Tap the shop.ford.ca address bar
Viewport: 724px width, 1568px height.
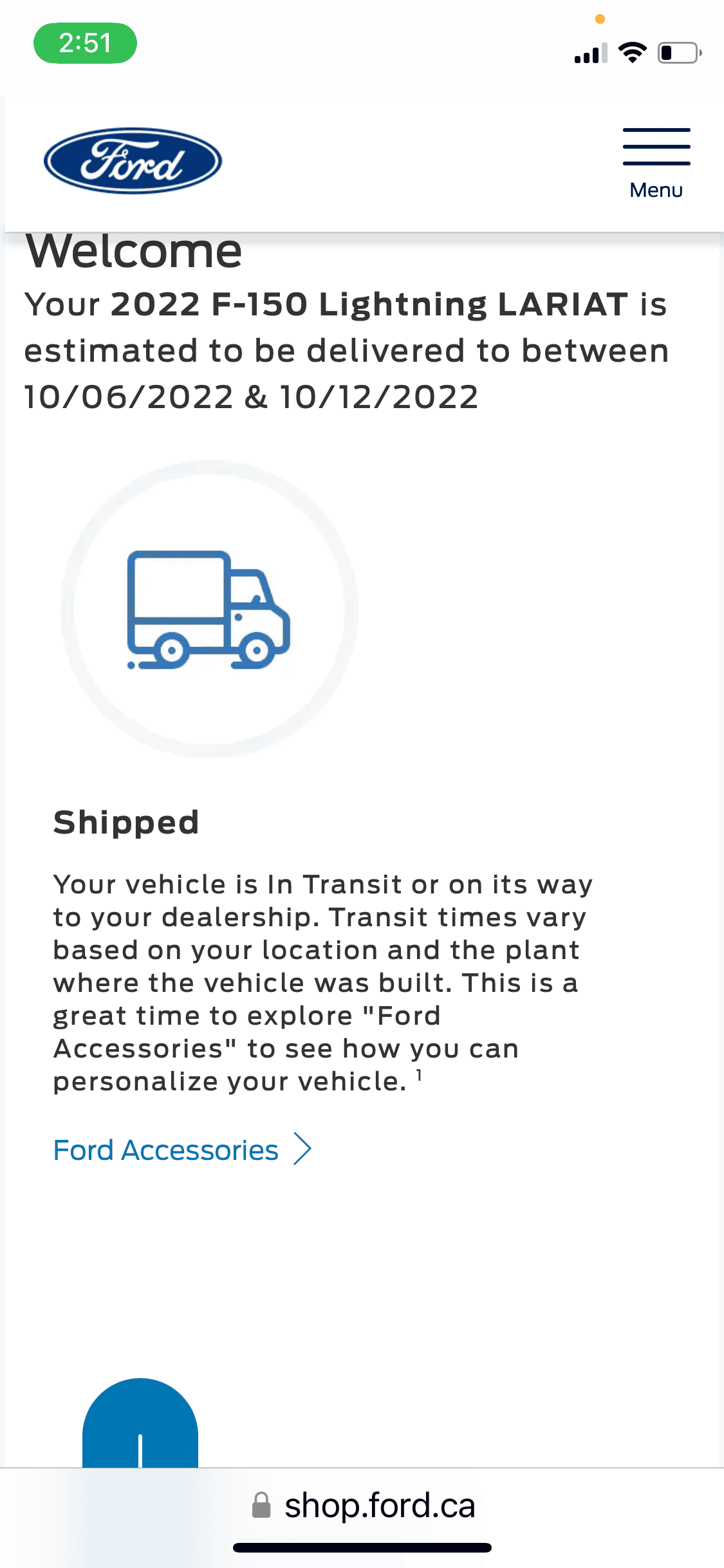(363, 1505)
